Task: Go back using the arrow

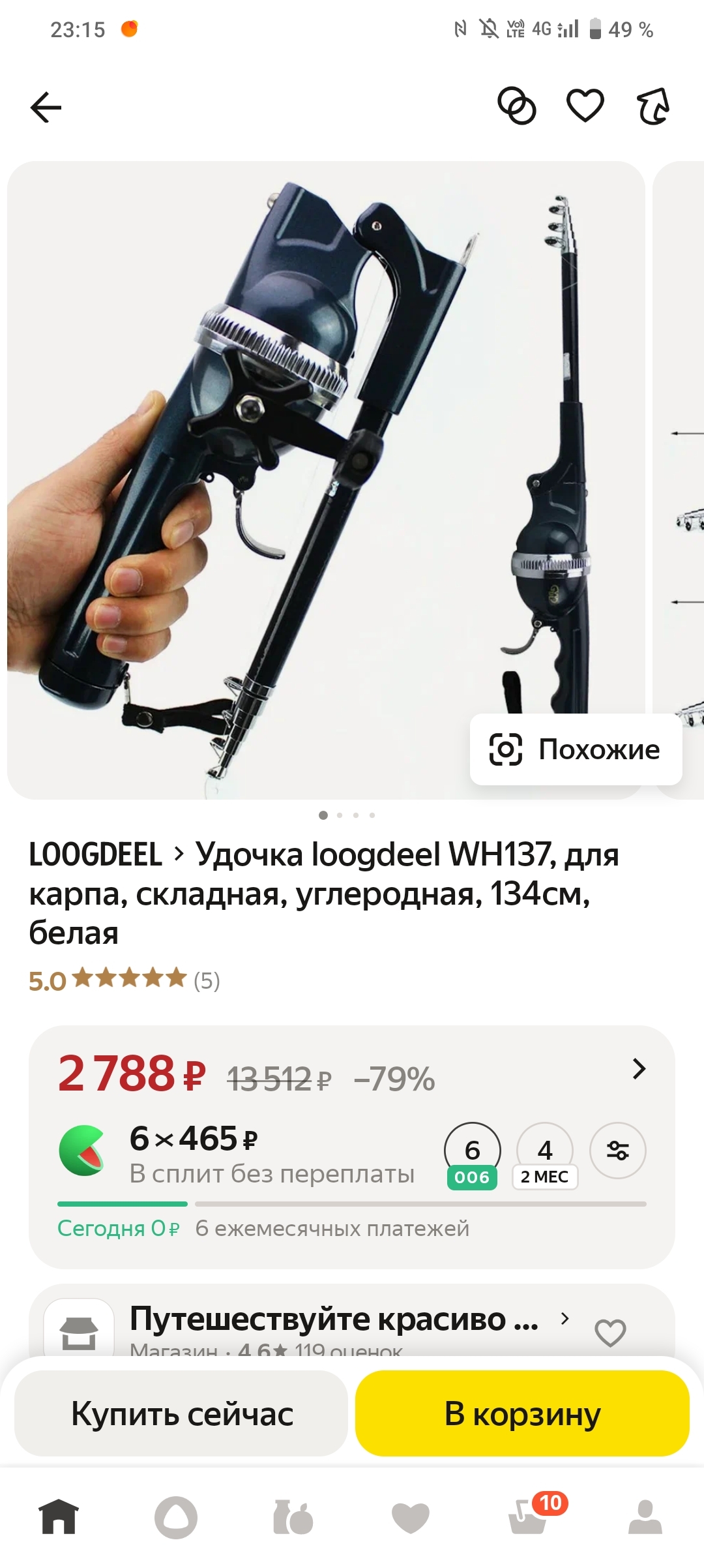Action: tap(46, 107)
